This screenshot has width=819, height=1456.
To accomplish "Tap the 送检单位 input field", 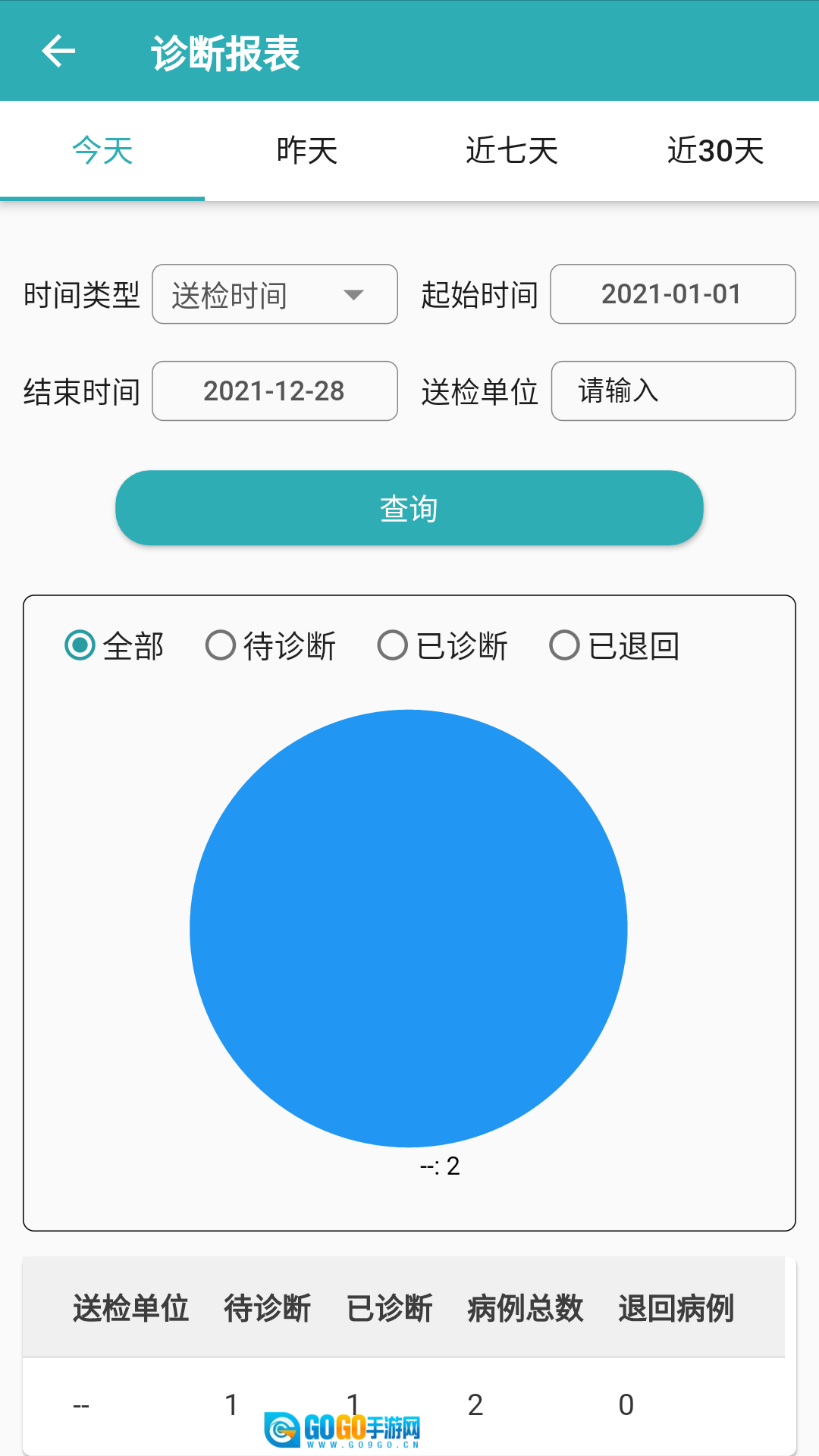I will point(673,391).
